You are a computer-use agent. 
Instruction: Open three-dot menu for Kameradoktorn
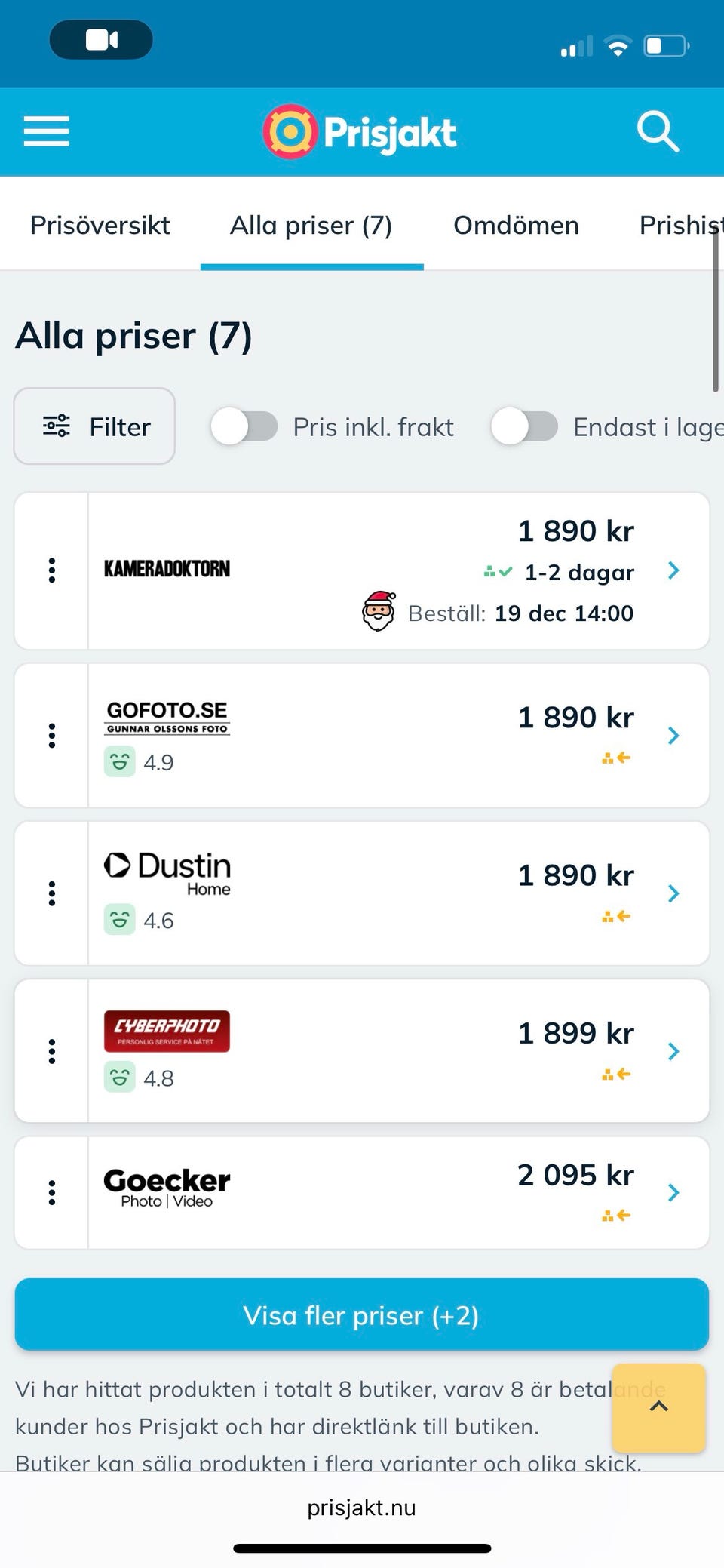[52, 570]
